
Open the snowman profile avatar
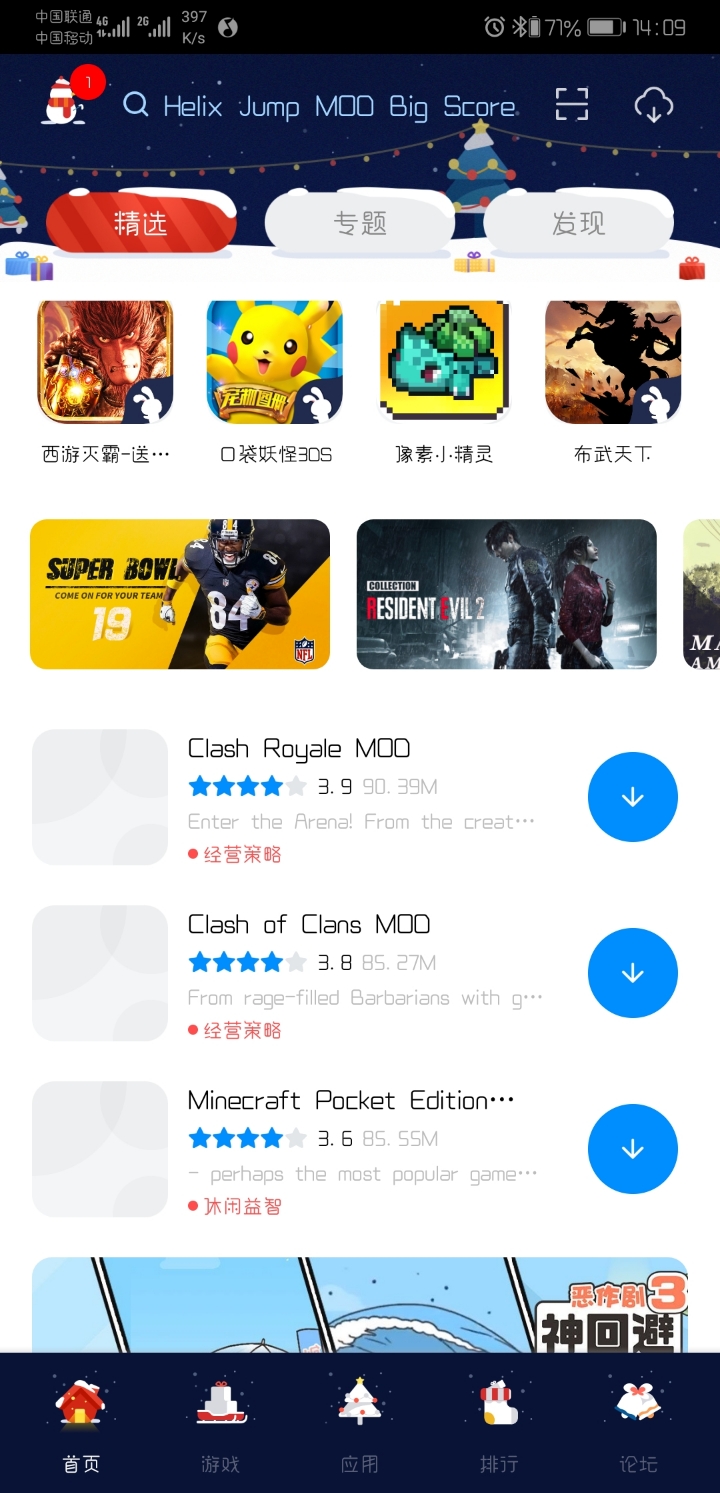pyautogui.click(x=65, y=103)
